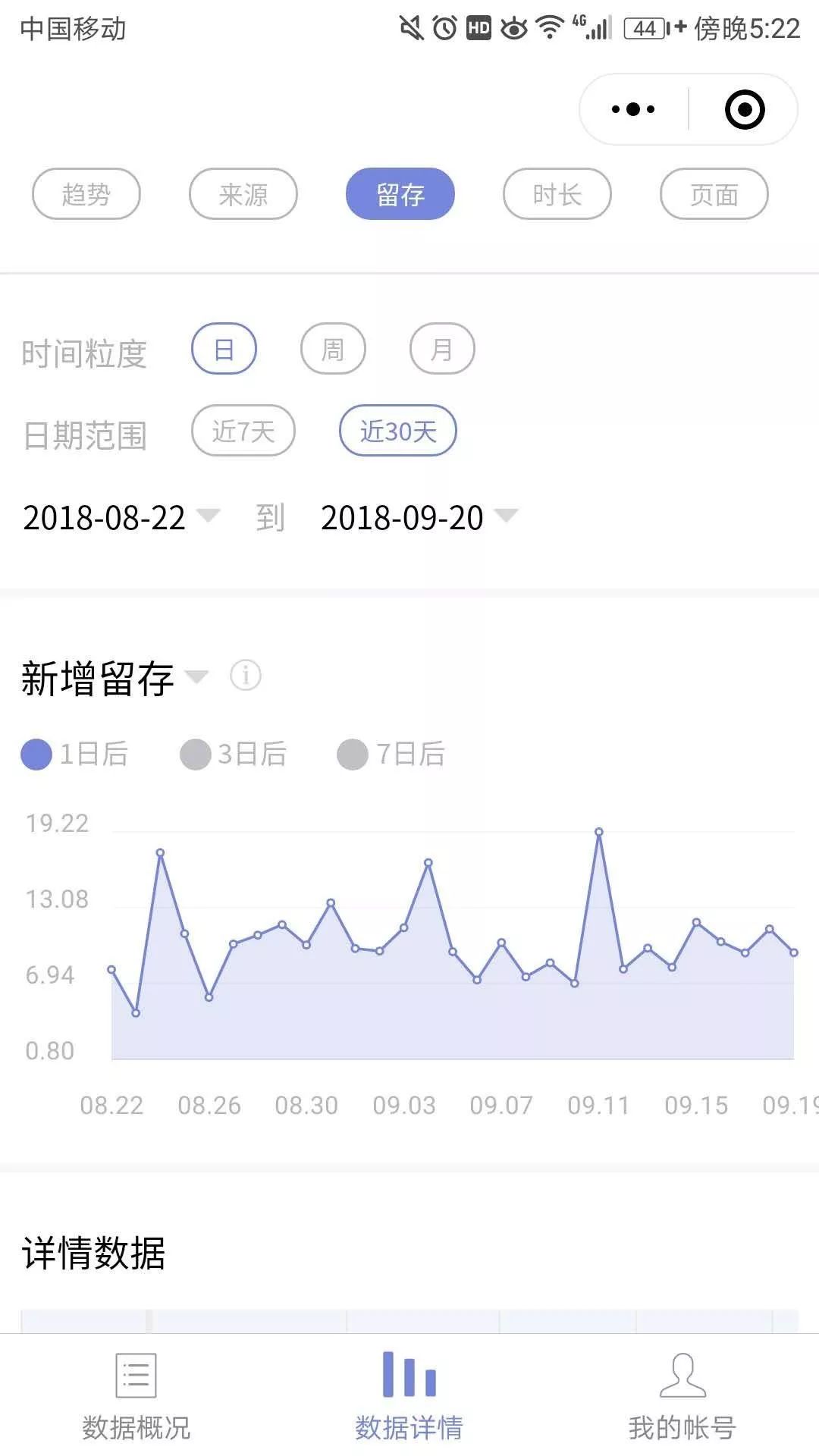819x1456 pixels.
Task: Open the end date picker 2018-09-20
Action: (419, 518)
